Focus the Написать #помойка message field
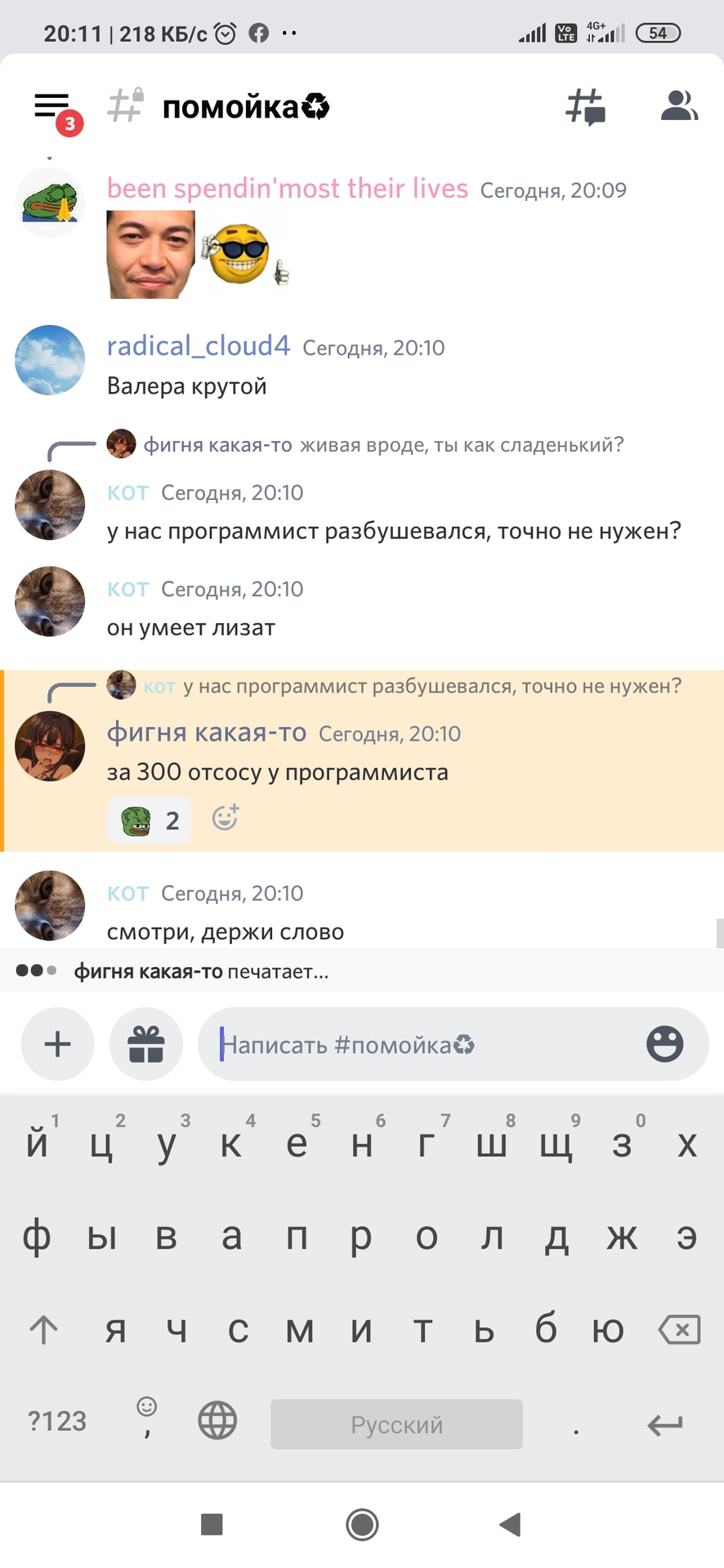 (409, 1045)
